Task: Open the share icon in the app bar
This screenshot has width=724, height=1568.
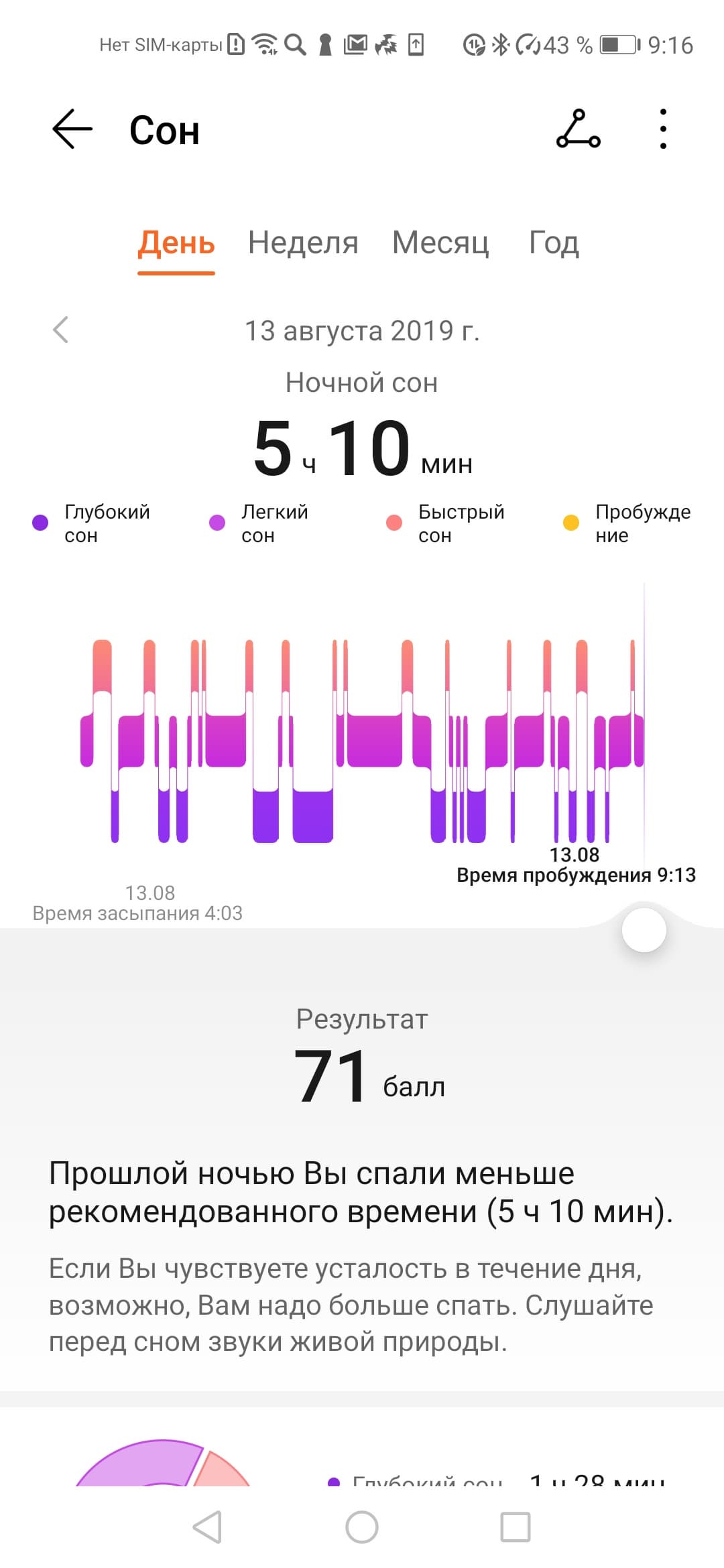Action: (x=578, y=129)
